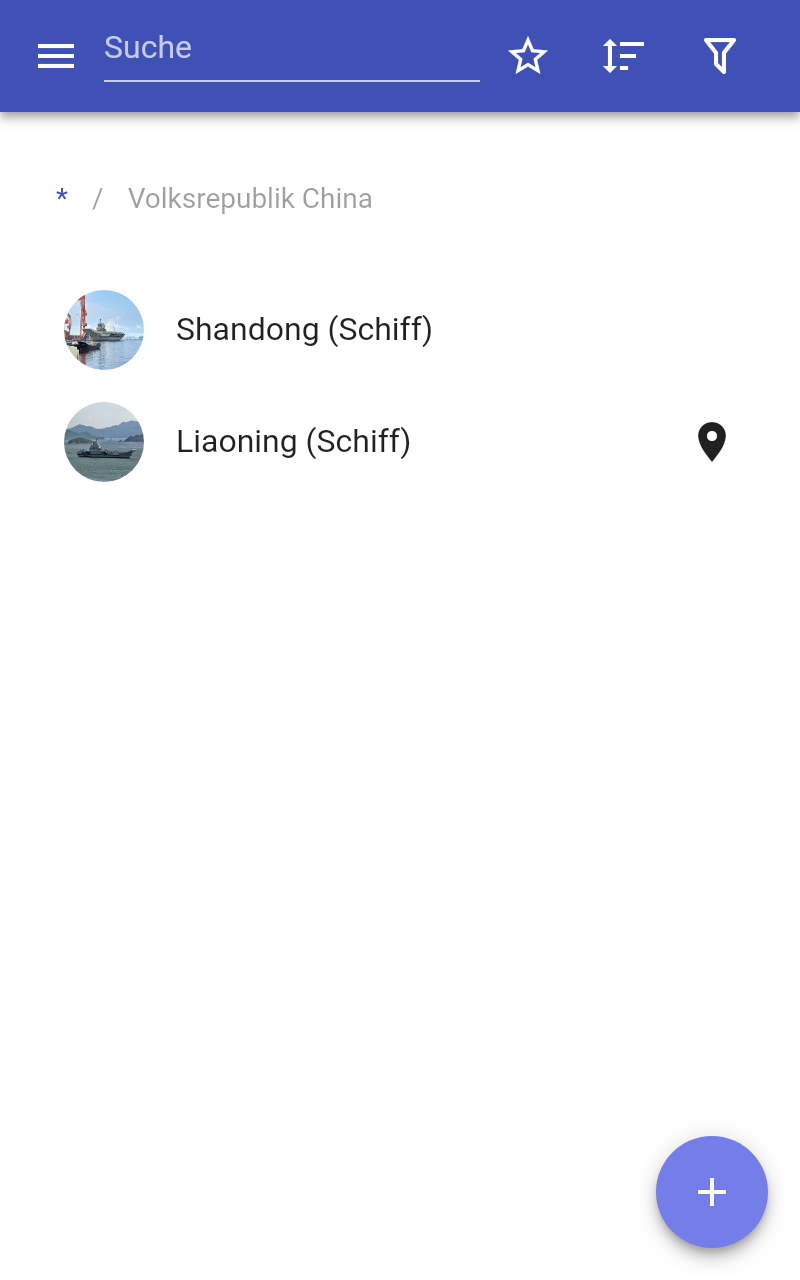
Task: Open the Shandong (Schiff) entry
Action: point(304,330)
